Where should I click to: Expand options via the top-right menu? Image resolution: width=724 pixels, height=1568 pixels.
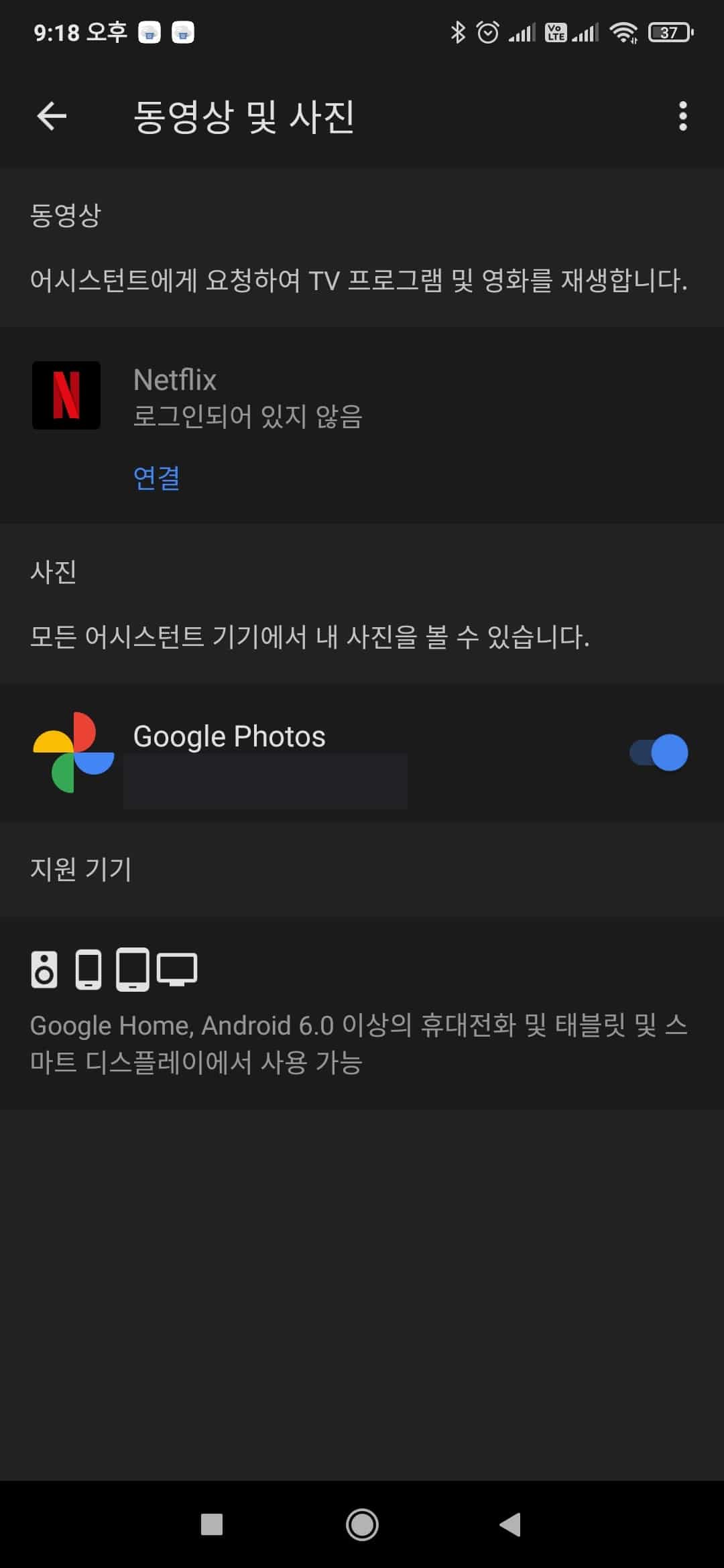click(683, 117)
